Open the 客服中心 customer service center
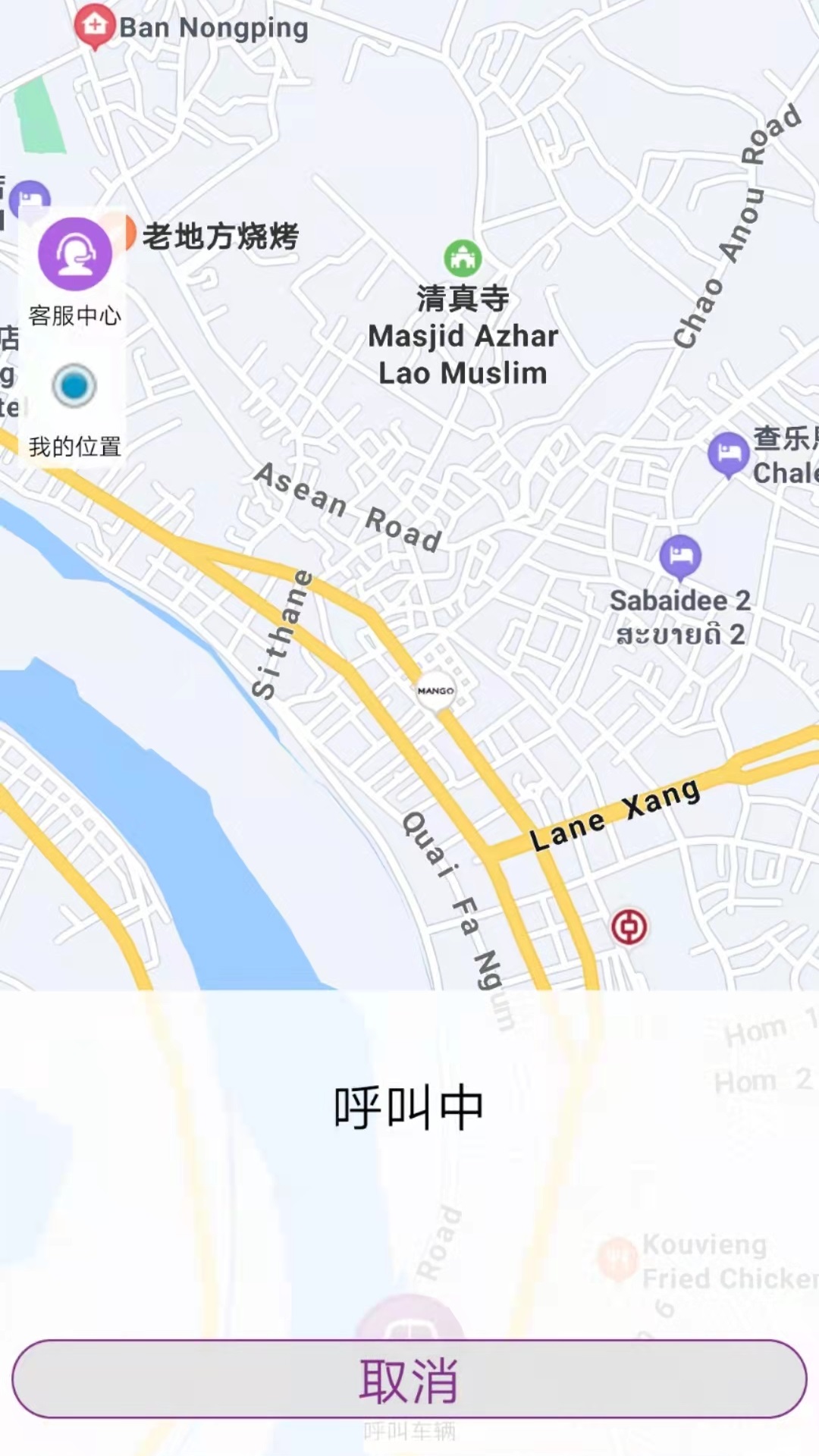Viewport: 819px width, 1456px height. [x=74, y=254]
